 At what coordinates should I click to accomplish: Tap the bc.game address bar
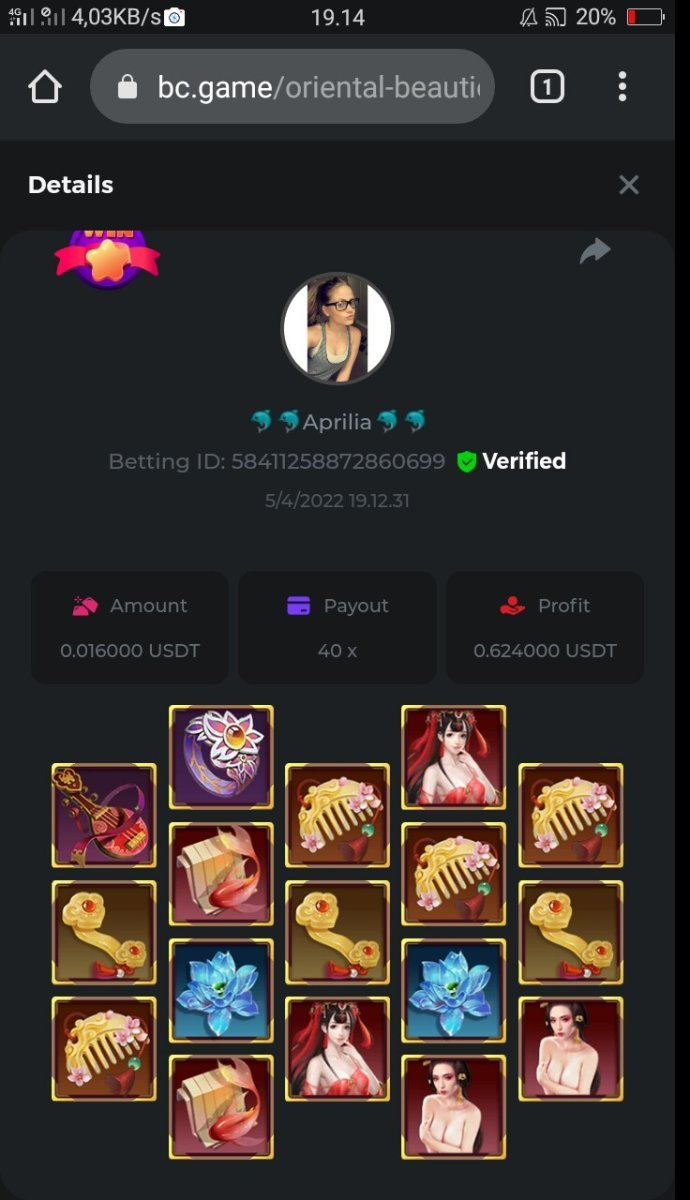(300, 88)
